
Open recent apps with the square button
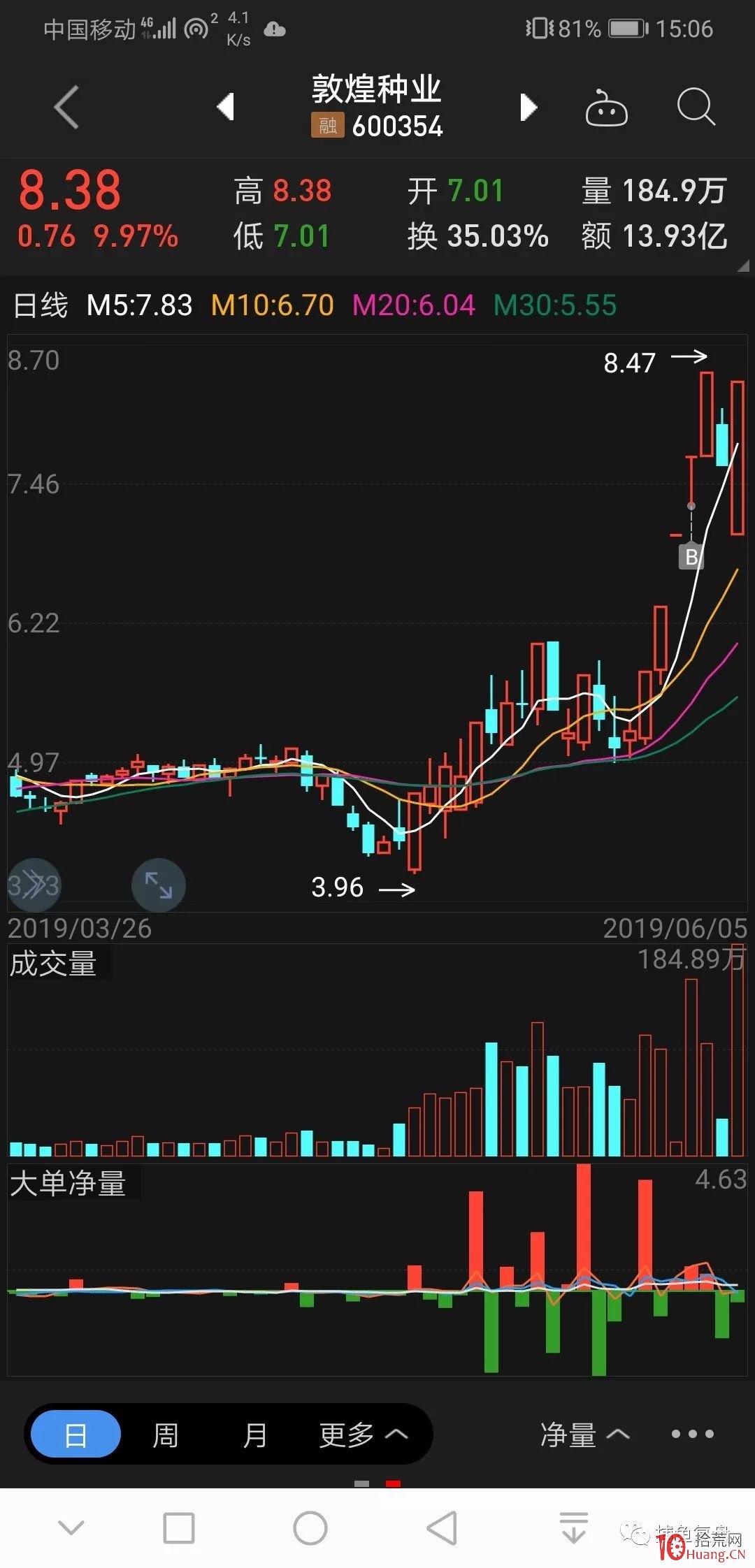click(x=179, y=1528)
